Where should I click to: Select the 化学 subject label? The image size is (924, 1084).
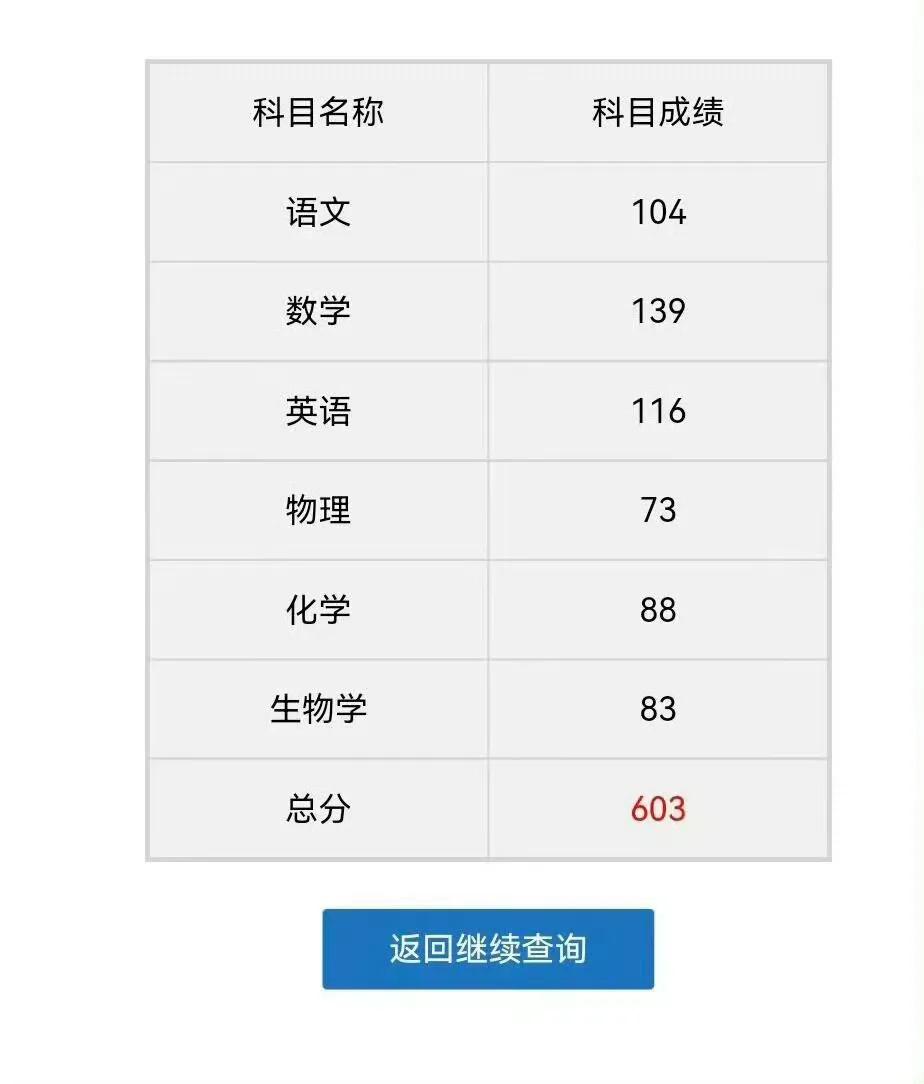pyautogui.click(x=316, y=610)
